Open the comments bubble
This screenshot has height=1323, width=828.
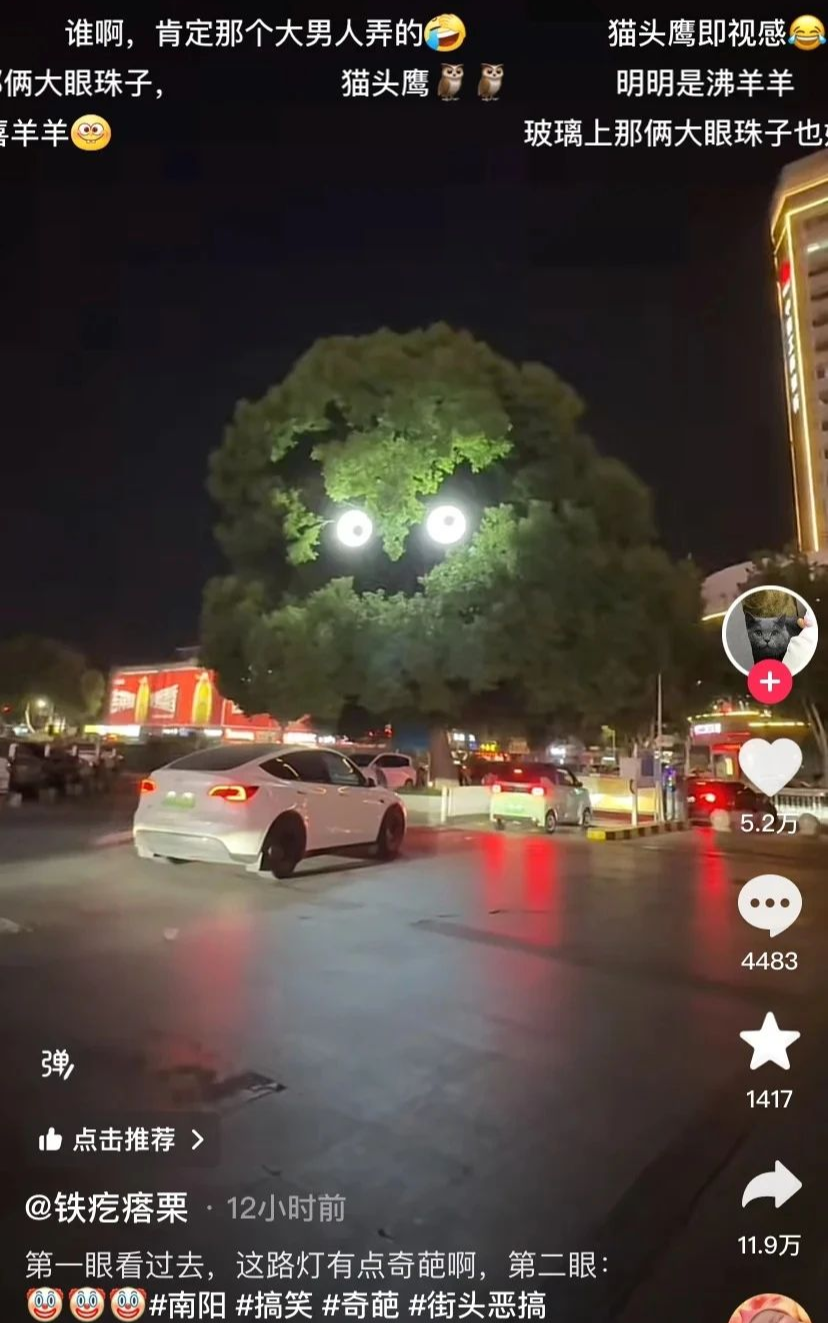point(769,905)
